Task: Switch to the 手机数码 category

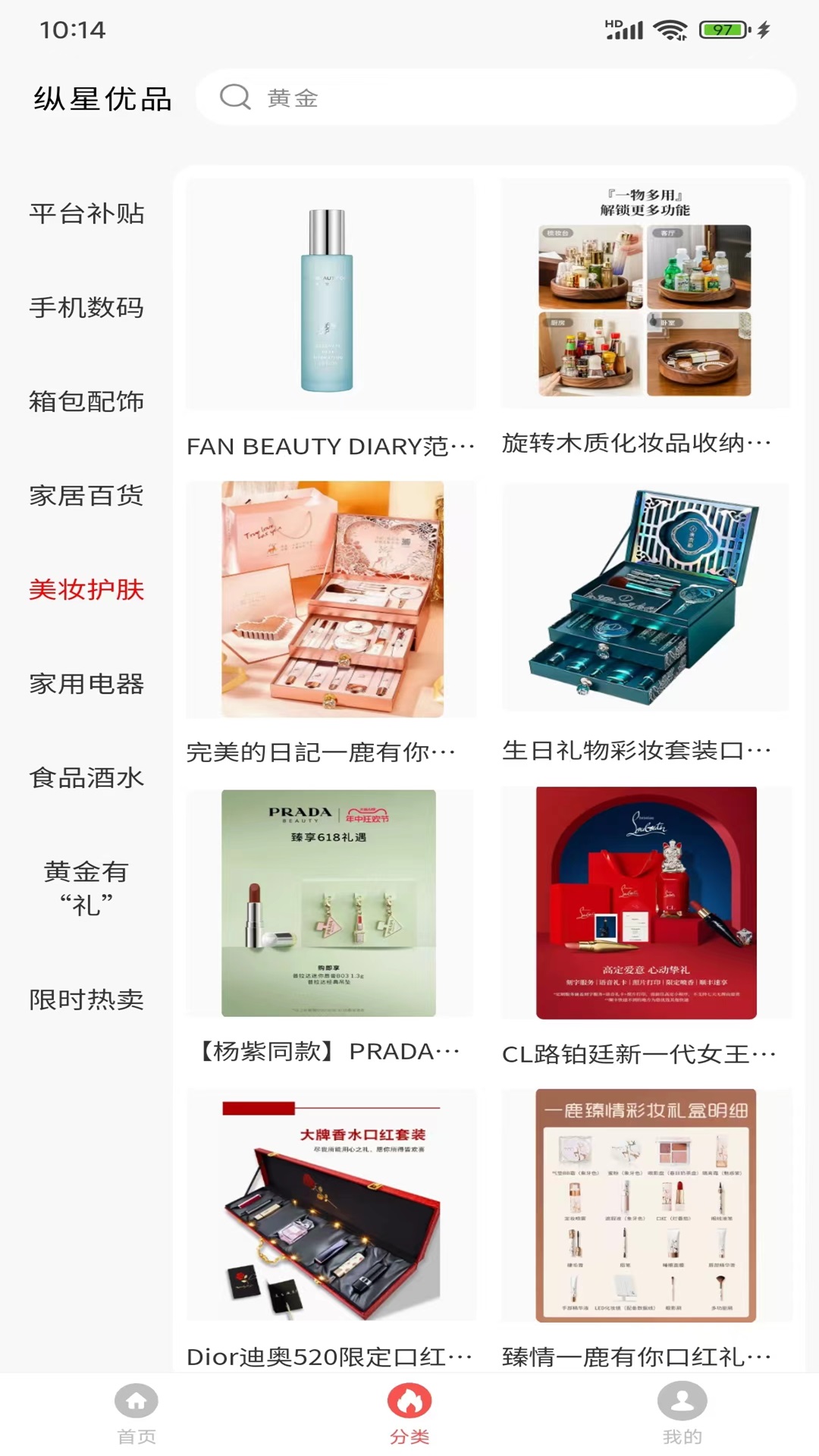Action: click(x=86, y=308)
